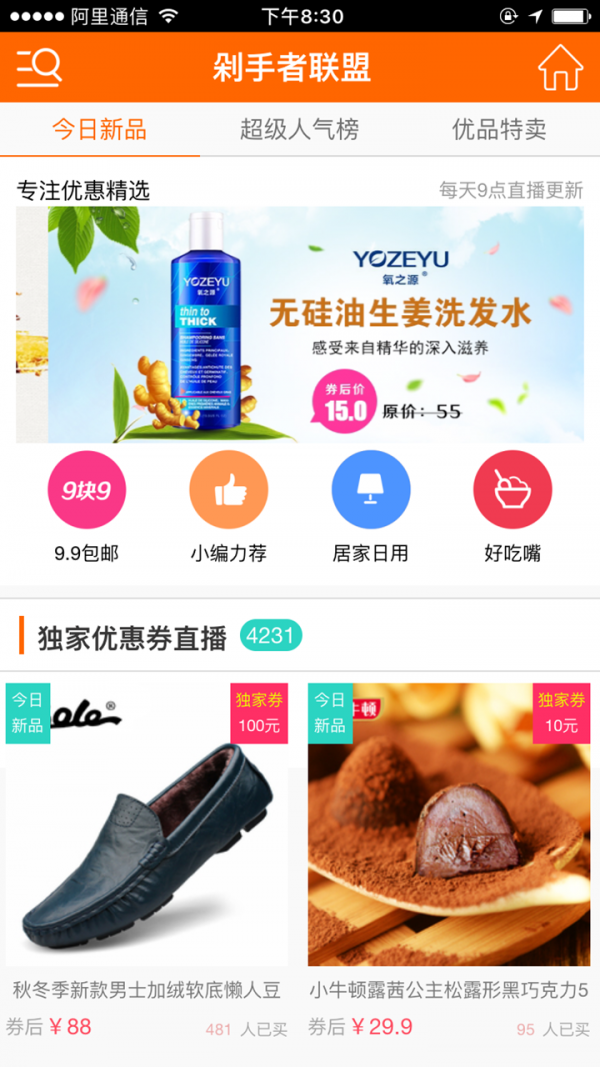Switch to the 超级人气榜 tab

point(299,129)
